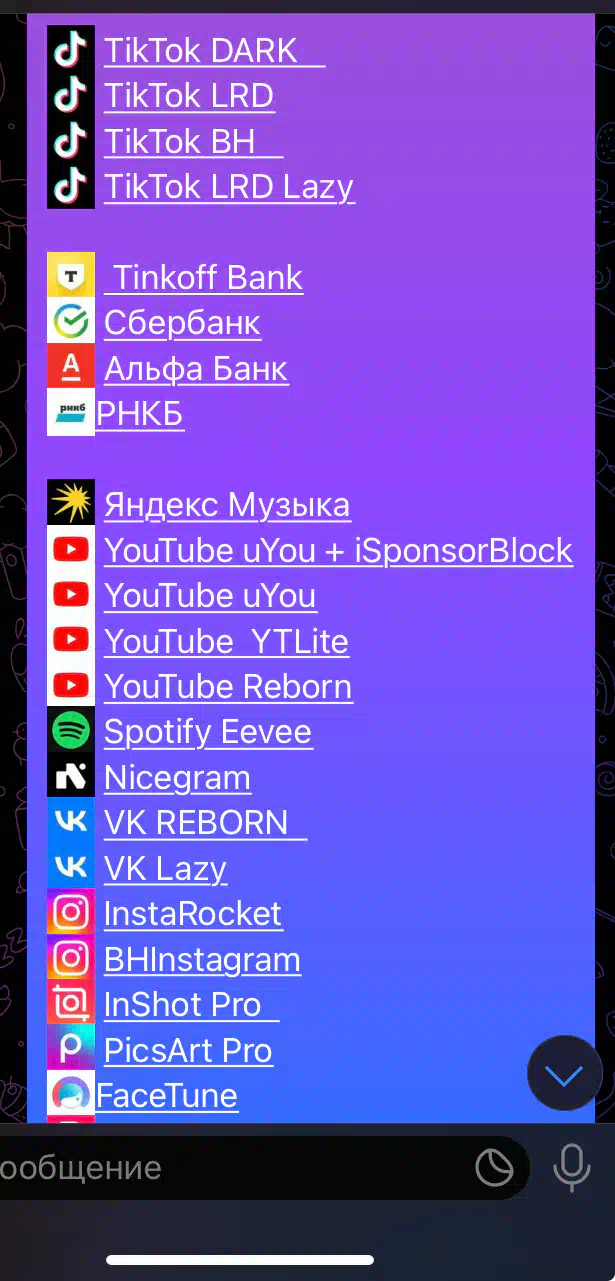The height and width of the screenshot is (1281, 615).
Task: Open the FaceTune link
Action: [x=167, y=1096]
